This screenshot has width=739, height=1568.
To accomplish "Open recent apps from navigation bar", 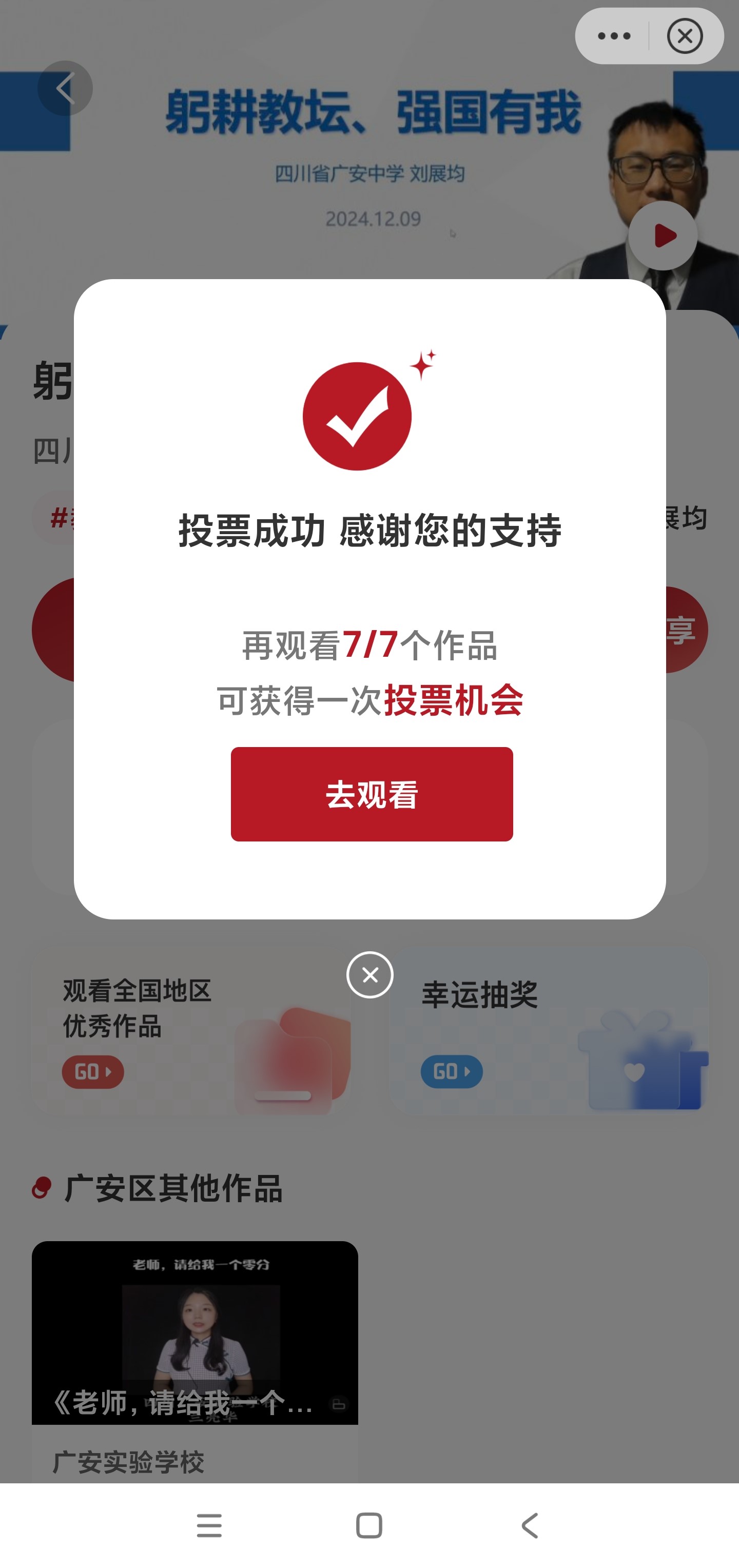I will tap(209, 1525).
